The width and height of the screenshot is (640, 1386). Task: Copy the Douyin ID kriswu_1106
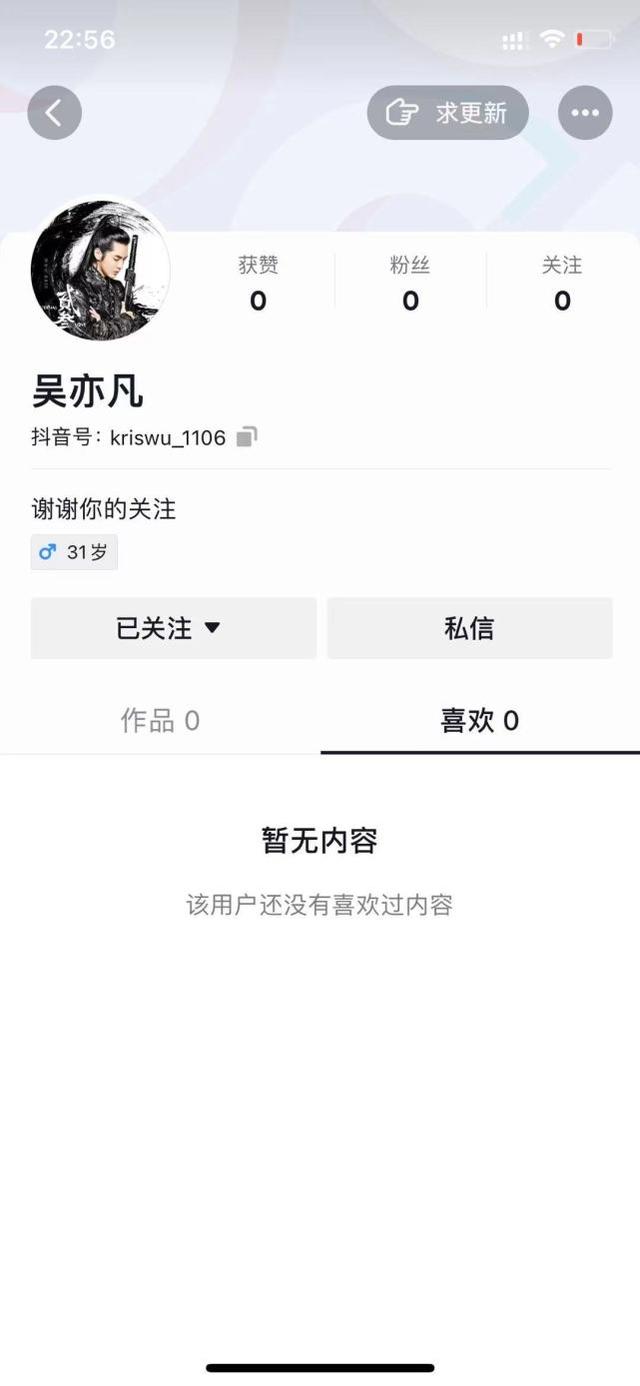tap(247, 437)
